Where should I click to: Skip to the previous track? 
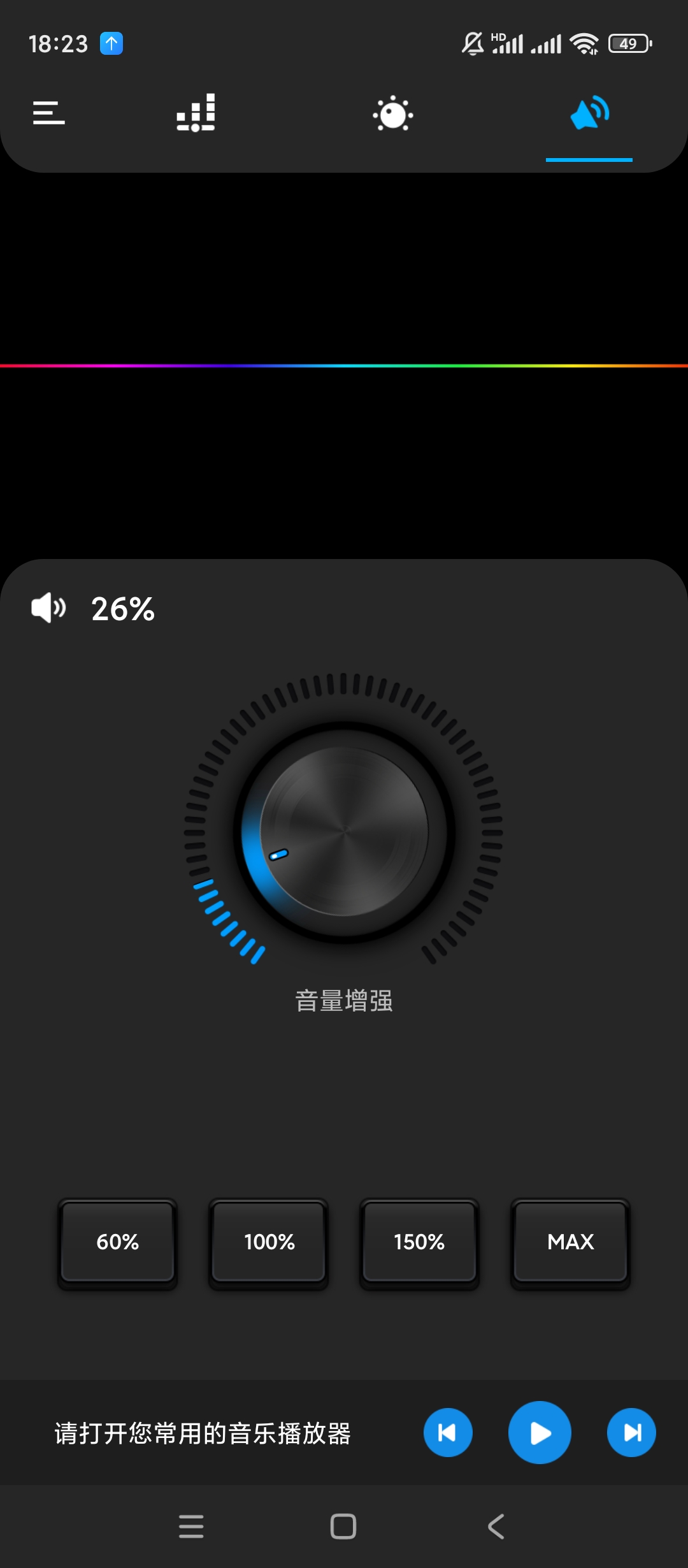click(x=448, y=1432)
